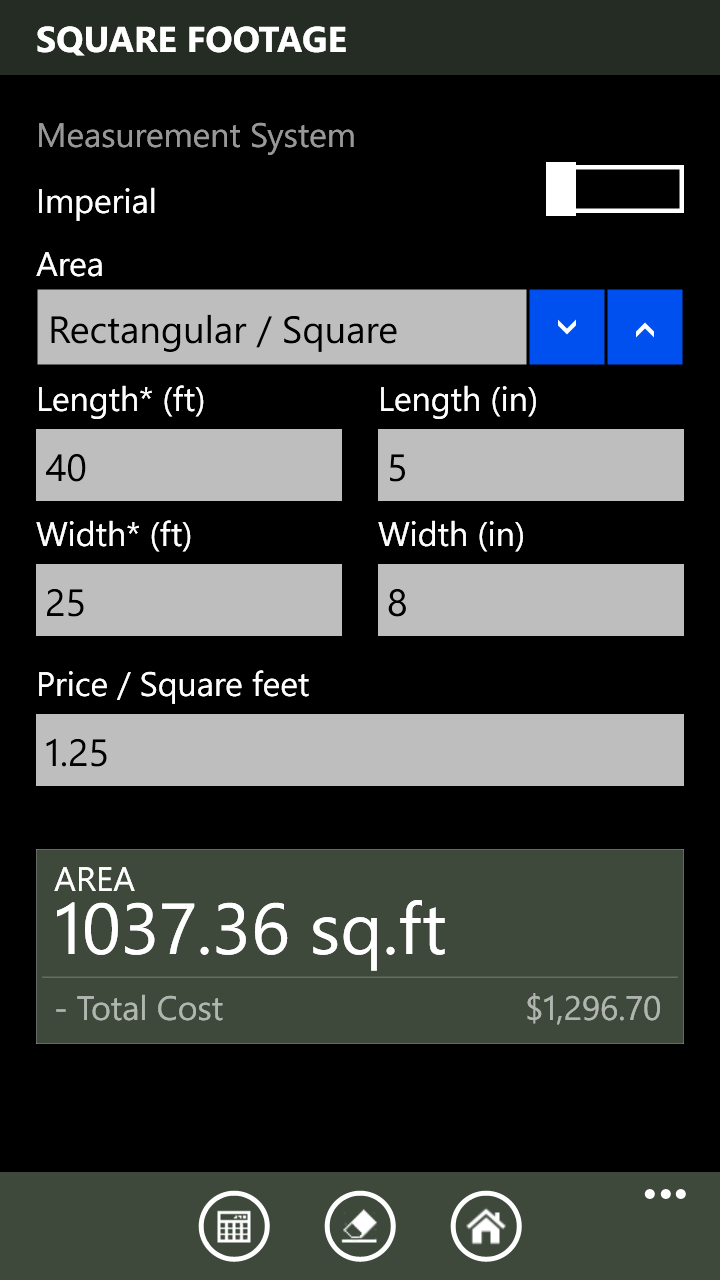
Task: Edit the Width (in) field
Action: pyautogui.click(x=530, y=601)
